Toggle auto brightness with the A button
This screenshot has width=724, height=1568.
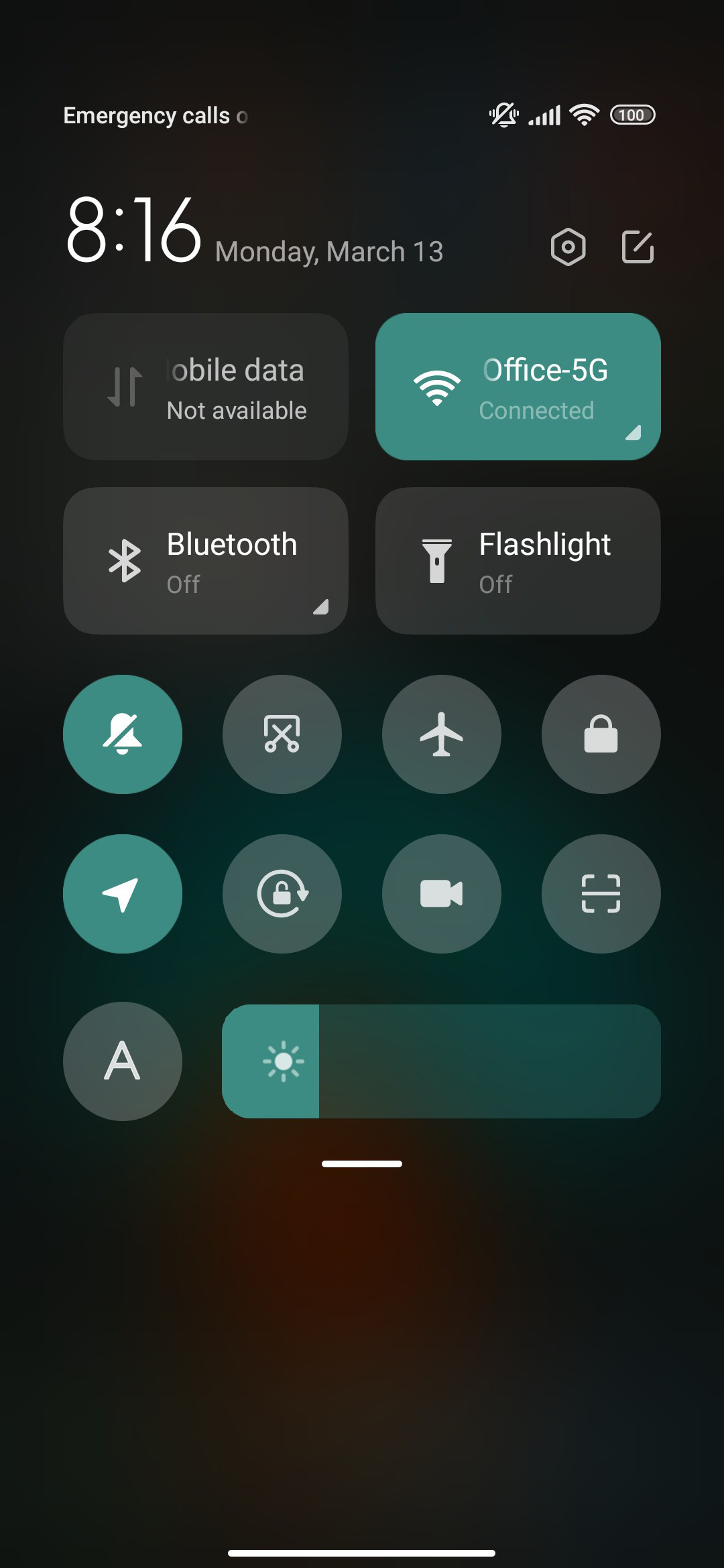[123, 1061]
